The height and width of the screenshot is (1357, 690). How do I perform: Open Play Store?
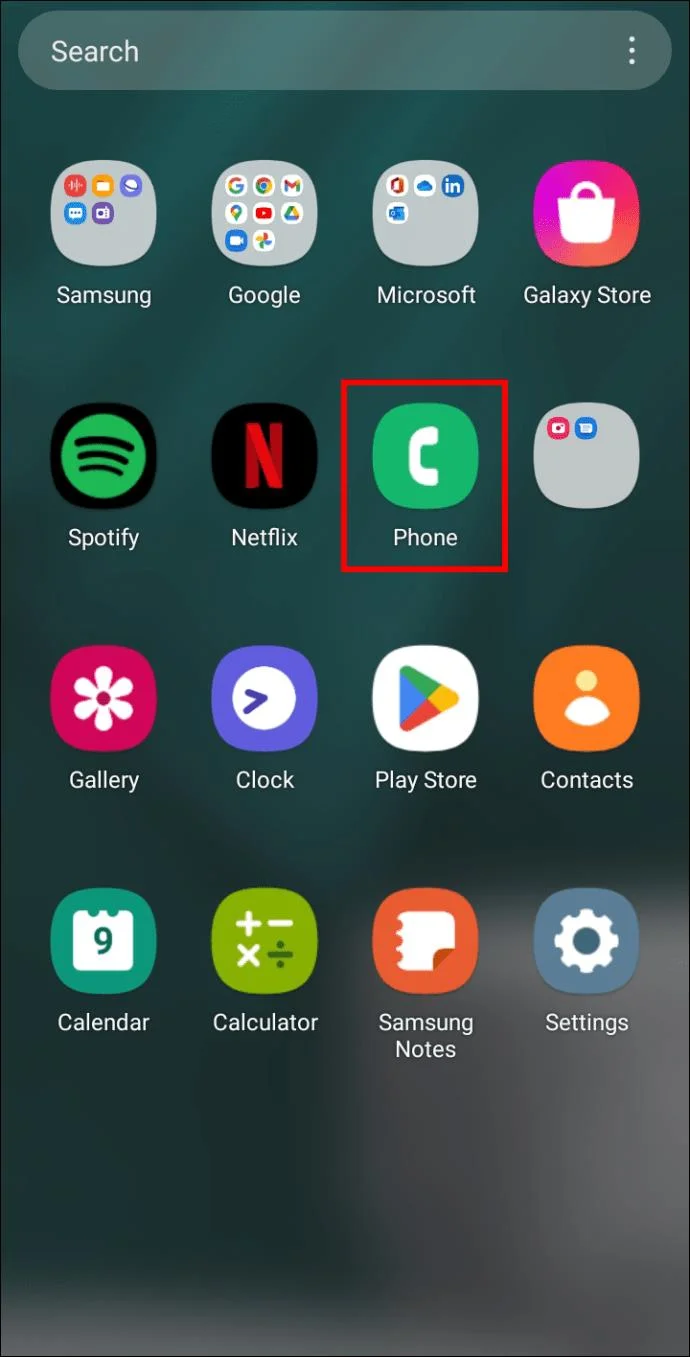pos(426,698)
